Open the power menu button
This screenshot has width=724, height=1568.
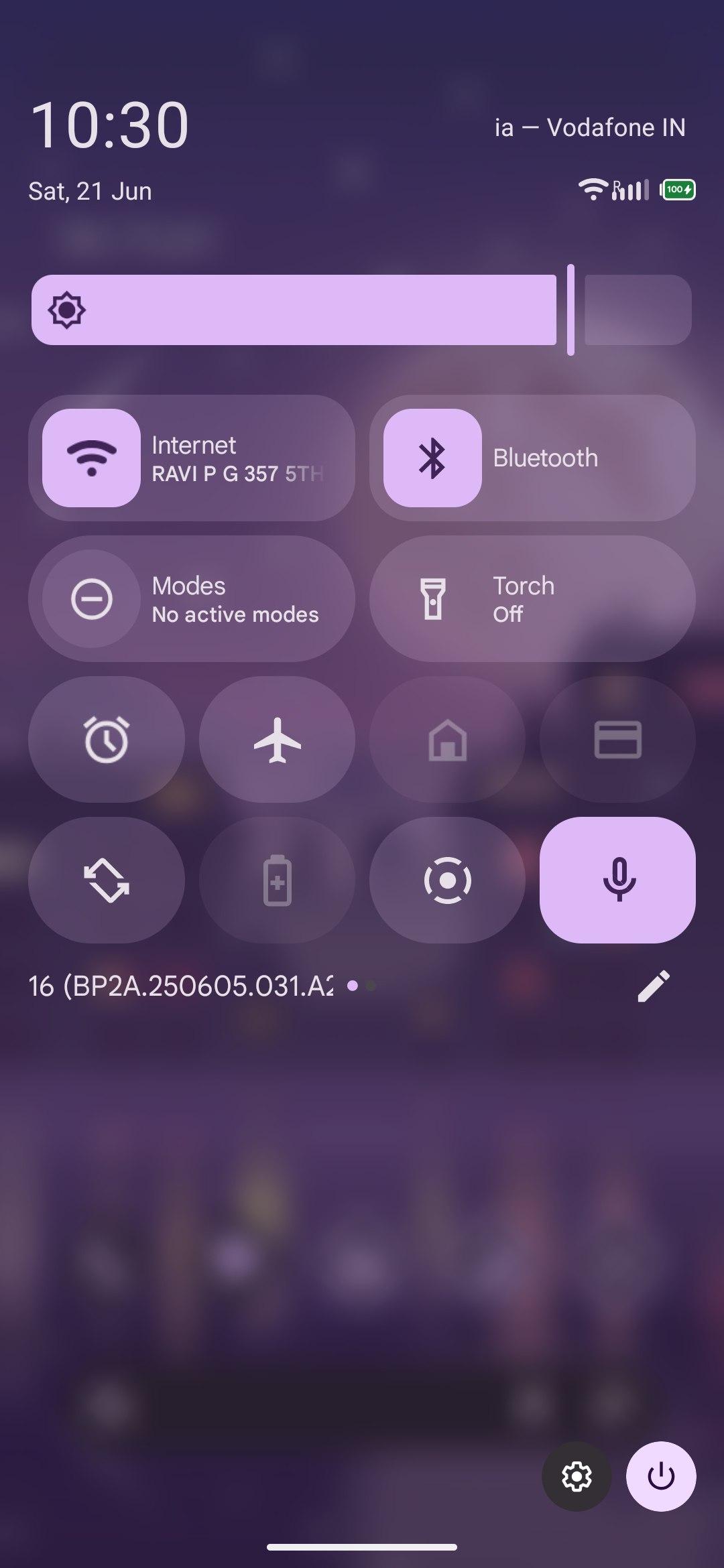click(661, 1476)
